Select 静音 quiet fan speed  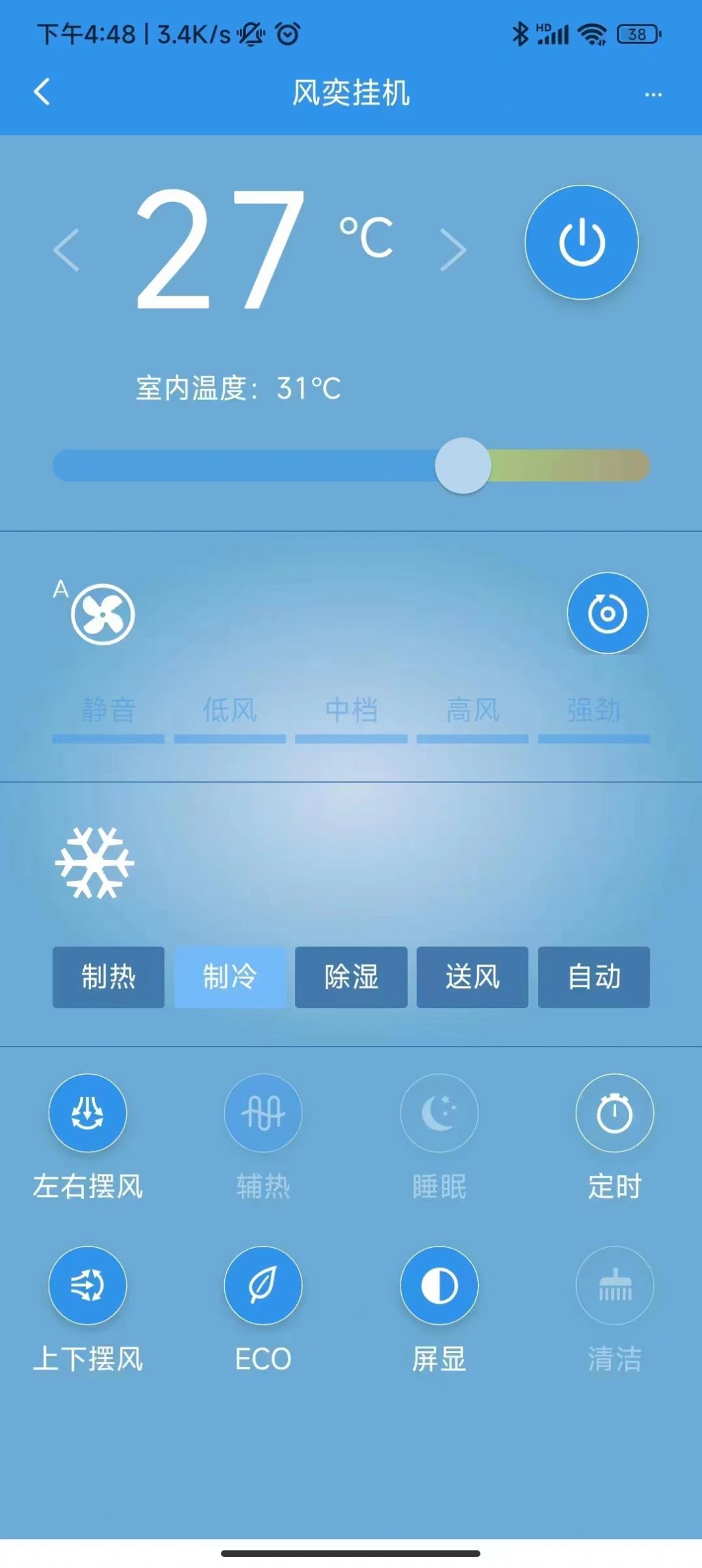[x=109, y=711]
